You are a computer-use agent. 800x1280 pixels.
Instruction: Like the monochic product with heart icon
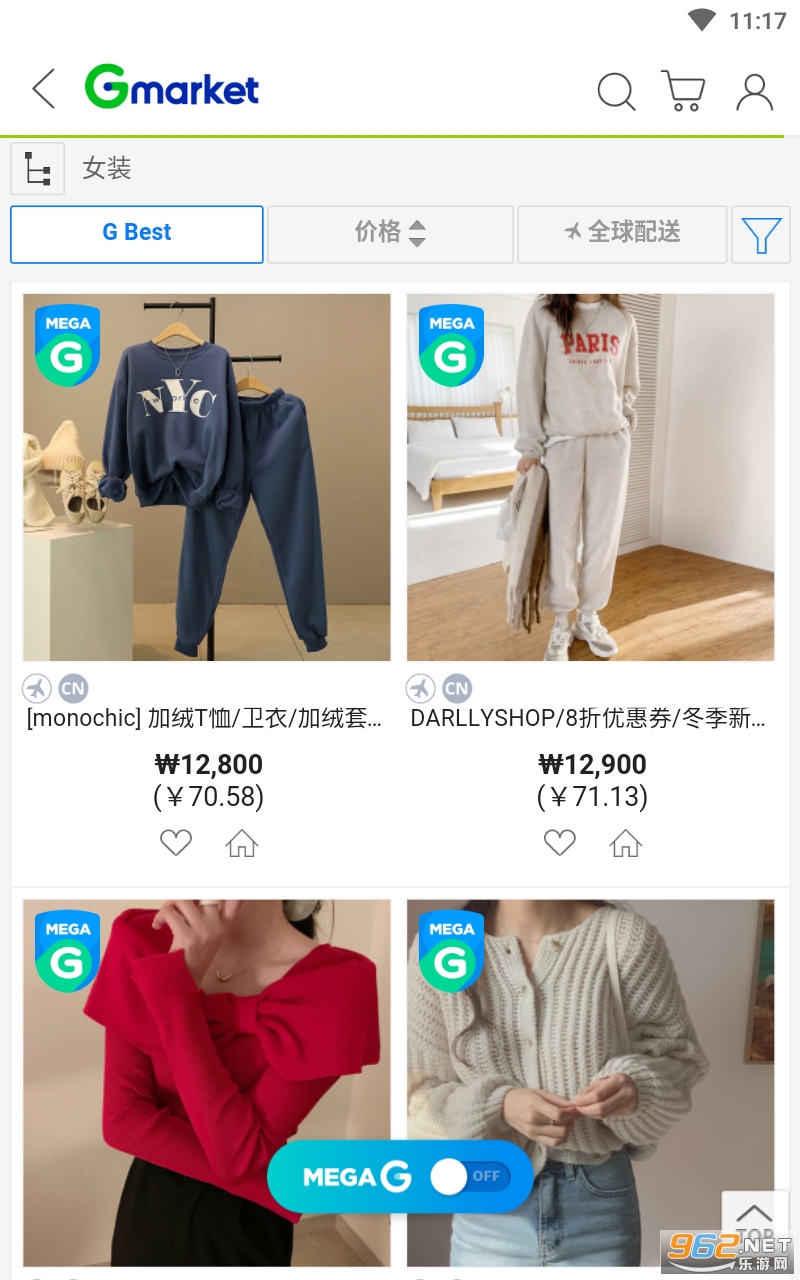pyautogui.click(x=176, y=843)
